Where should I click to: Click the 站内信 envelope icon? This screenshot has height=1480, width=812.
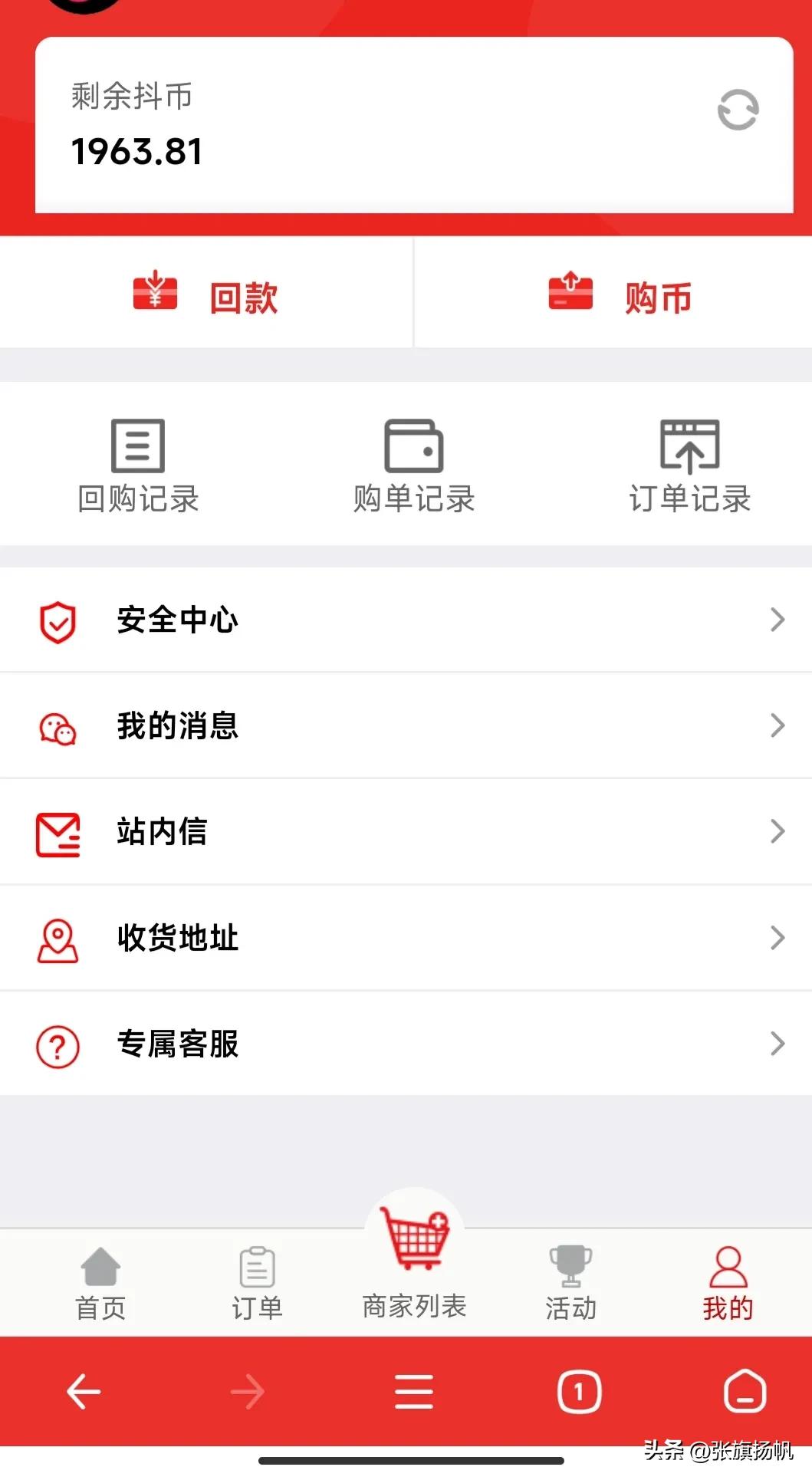coord(57,832)
